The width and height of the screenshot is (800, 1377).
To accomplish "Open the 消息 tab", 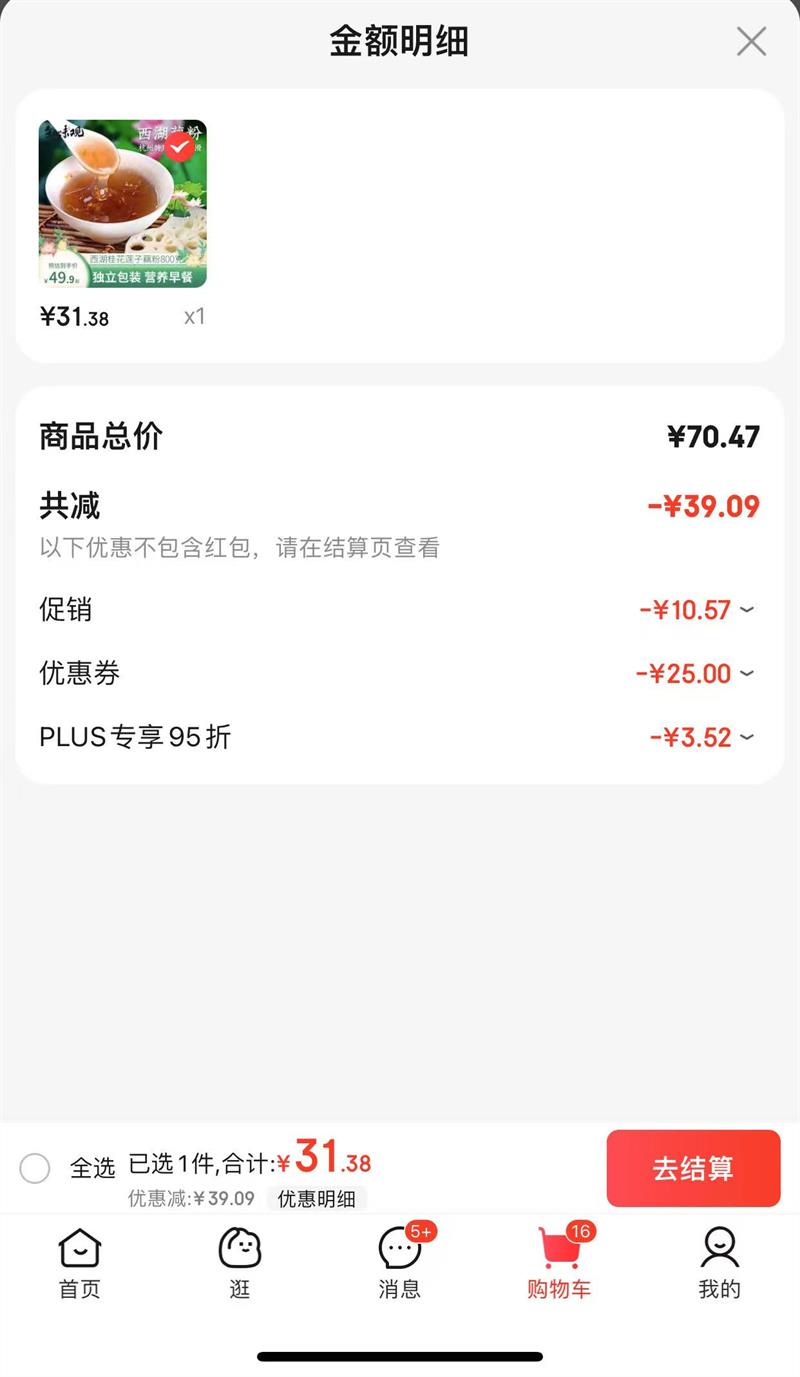I will [x=400, y=1263].
